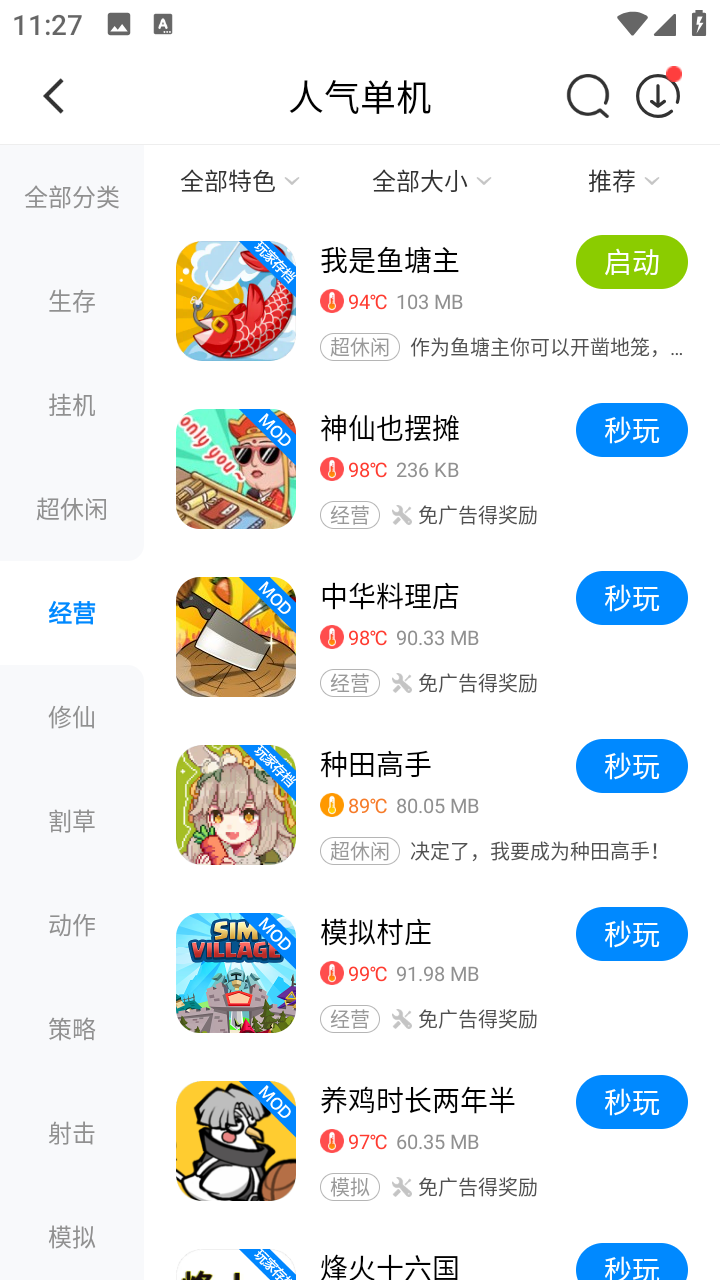
Task: Select the 修仙 category in the sidebar
Action: (x=71, y=717)
